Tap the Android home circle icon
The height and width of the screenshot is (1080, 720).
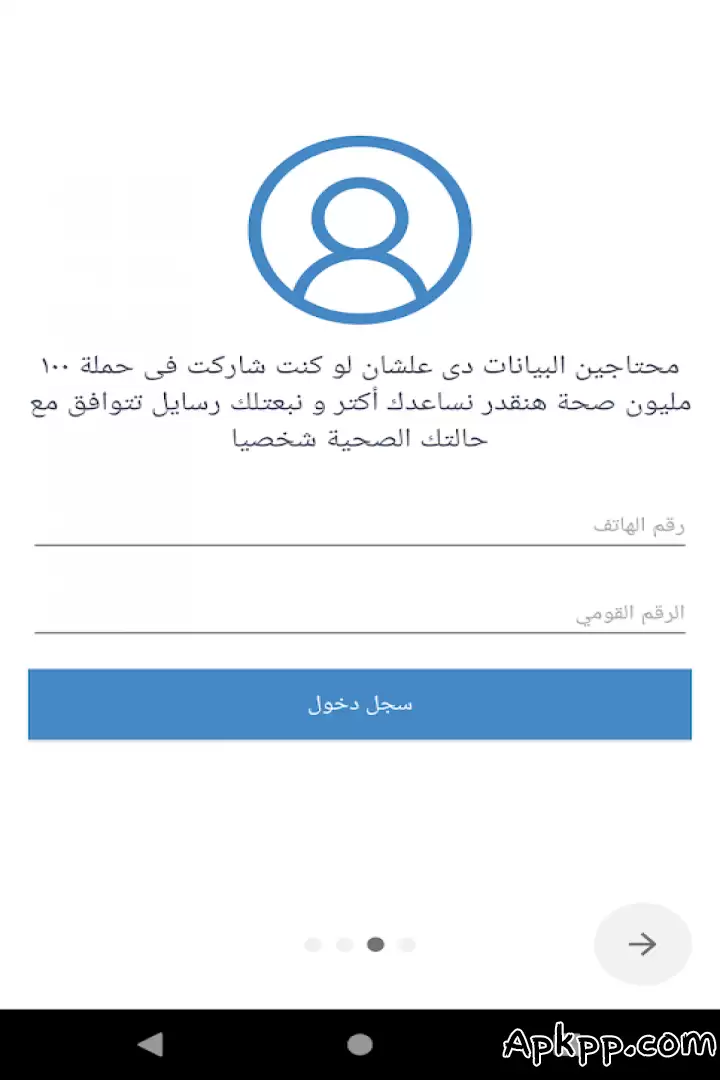click(x=360, y=1044)
